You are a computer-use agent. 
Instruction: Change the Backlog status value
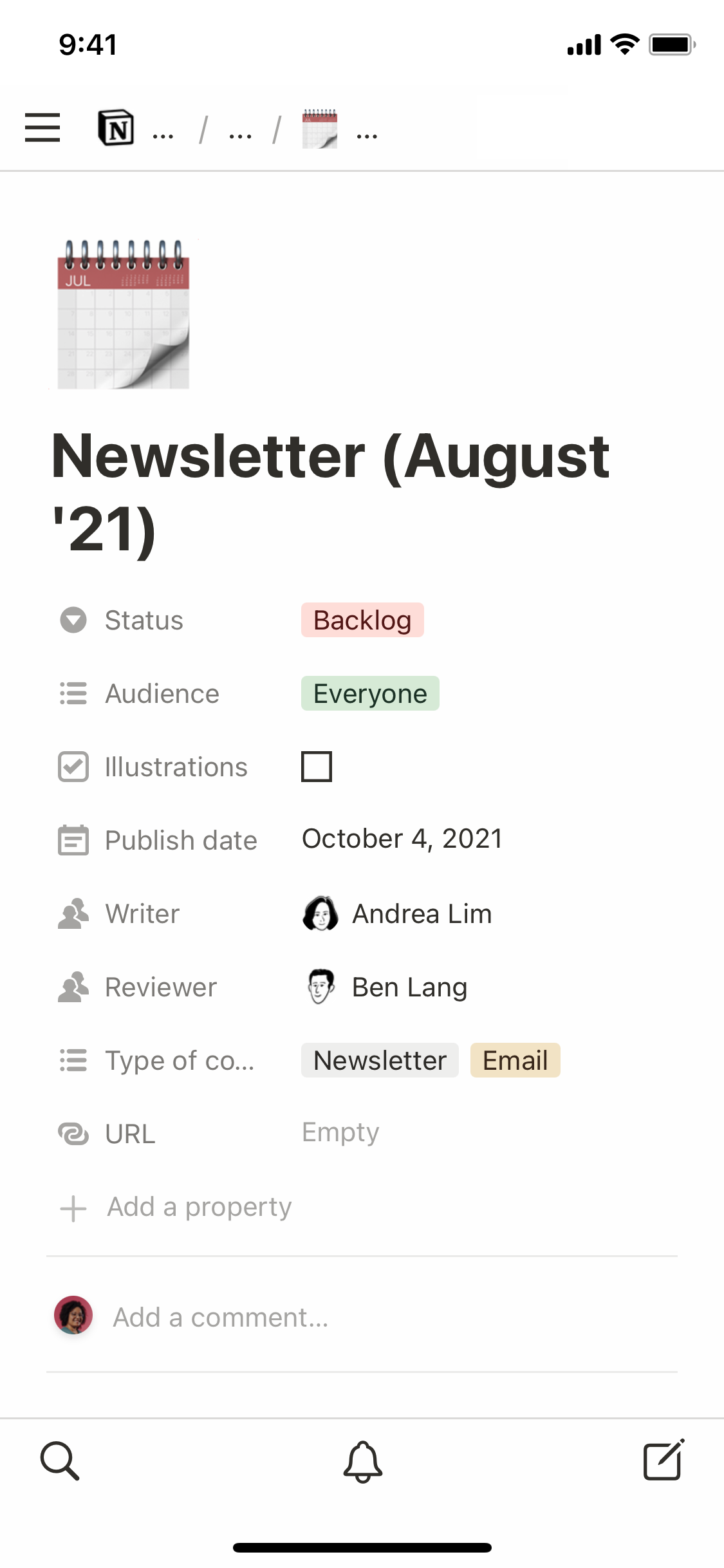362,620
